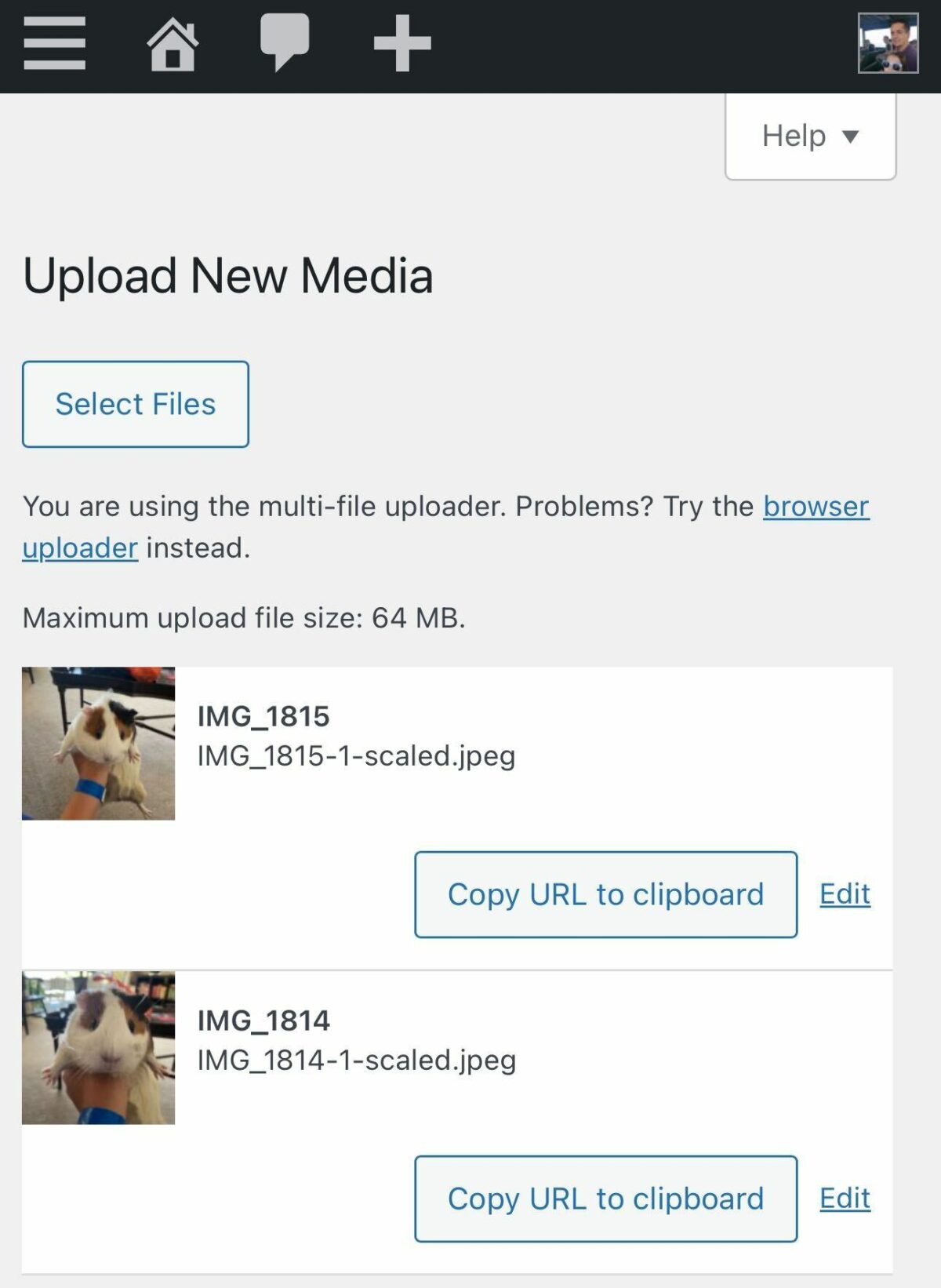The width and height of the screenshot is (941, 1288).
Task: Select the IMG_1815 filename text
Action: coord(357,757)
